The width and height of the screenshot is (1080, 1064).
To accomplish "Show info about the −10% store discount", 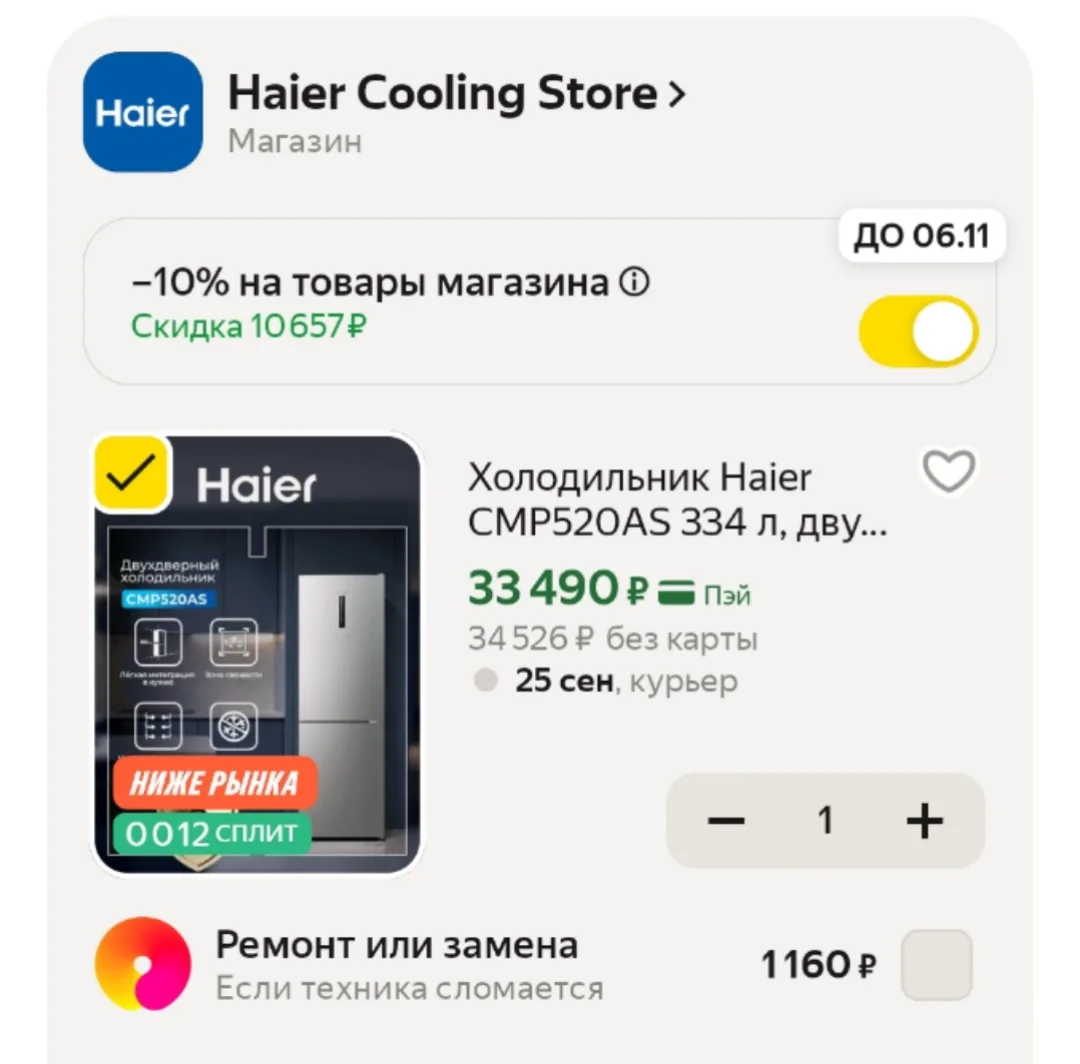I will coord(634,282).
